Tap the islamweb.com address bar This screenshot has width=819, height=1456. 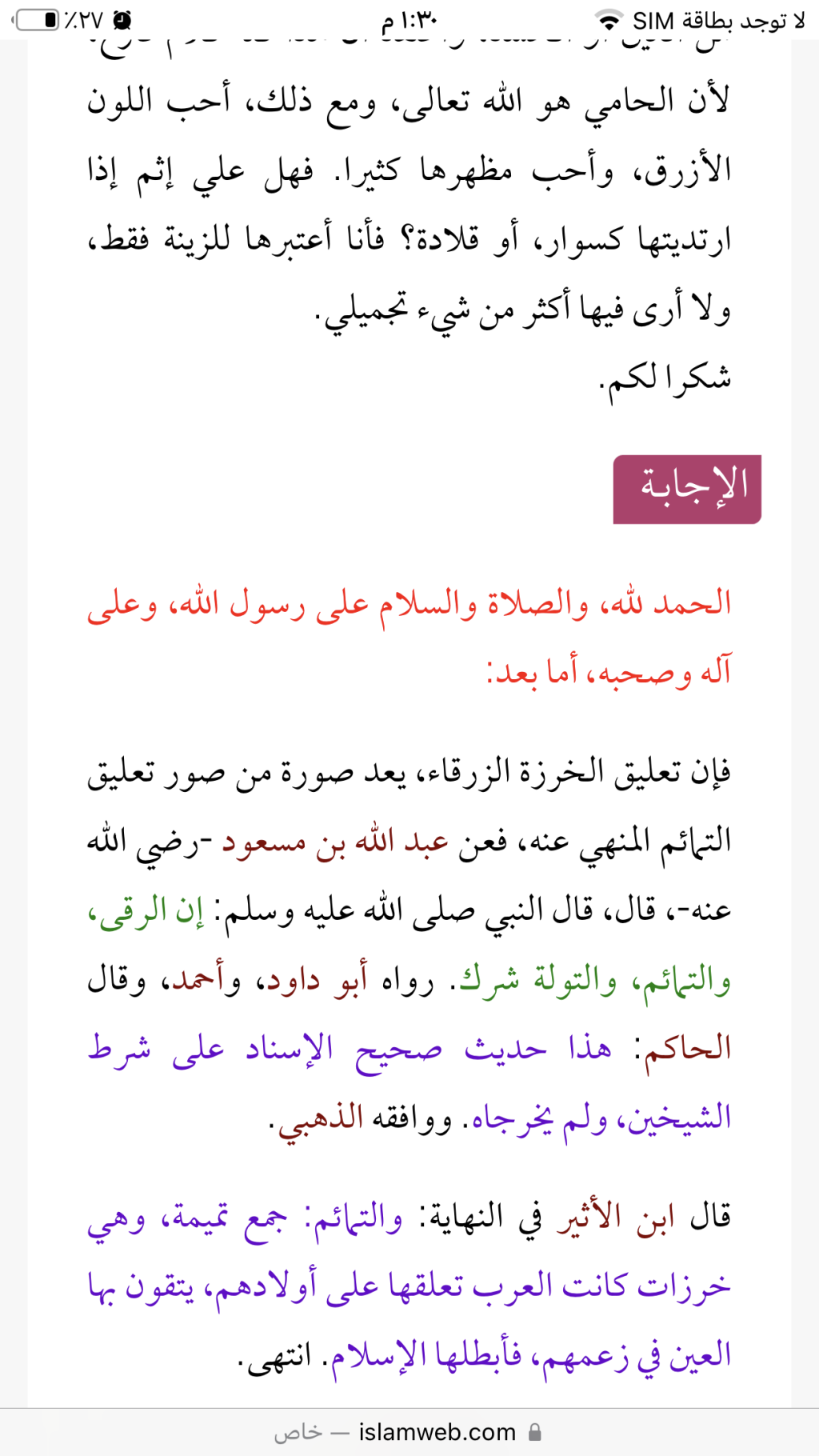click(x=409, y=1432)
